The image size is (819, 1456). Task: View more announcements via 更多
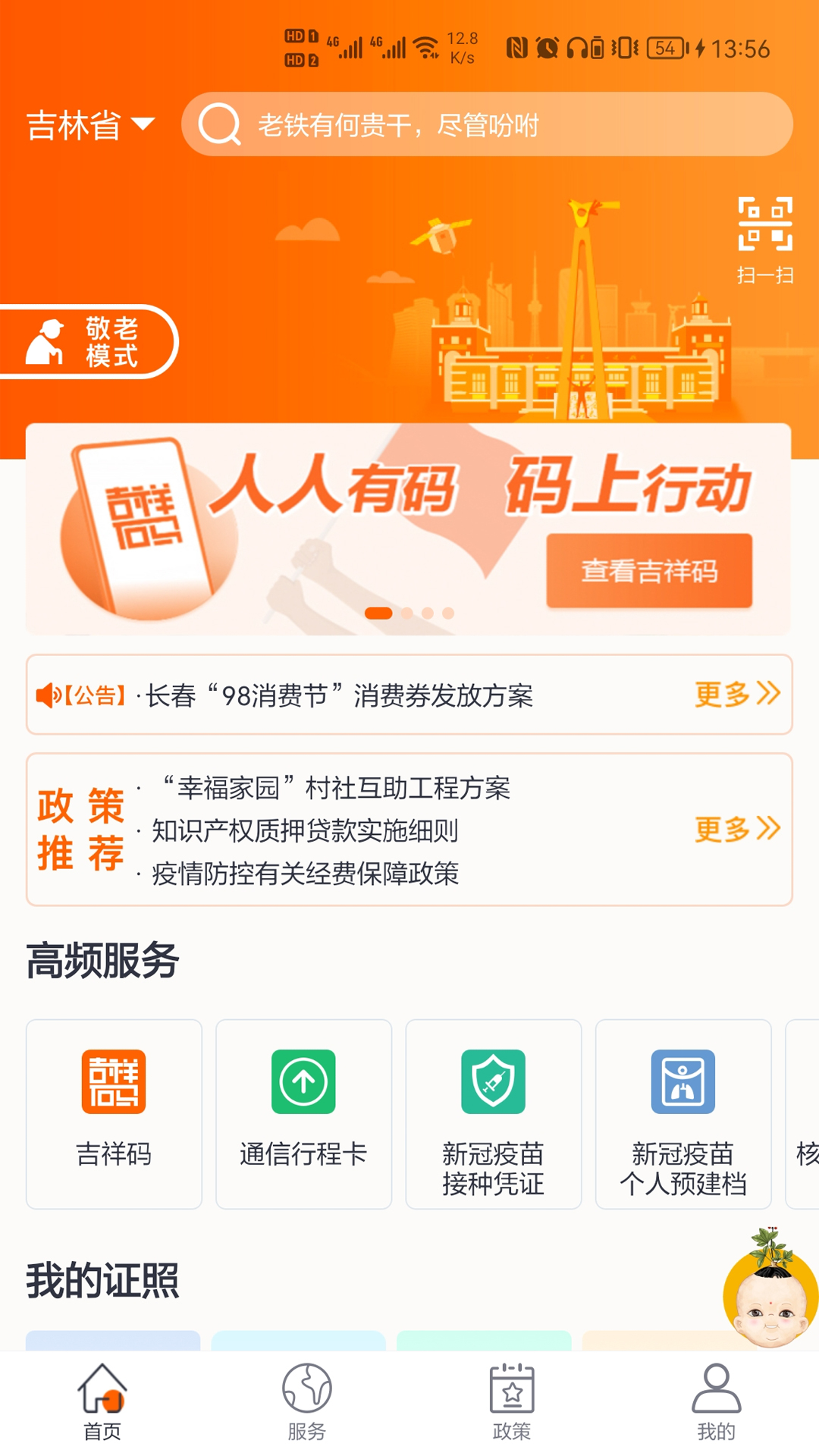tap(737, 694)
